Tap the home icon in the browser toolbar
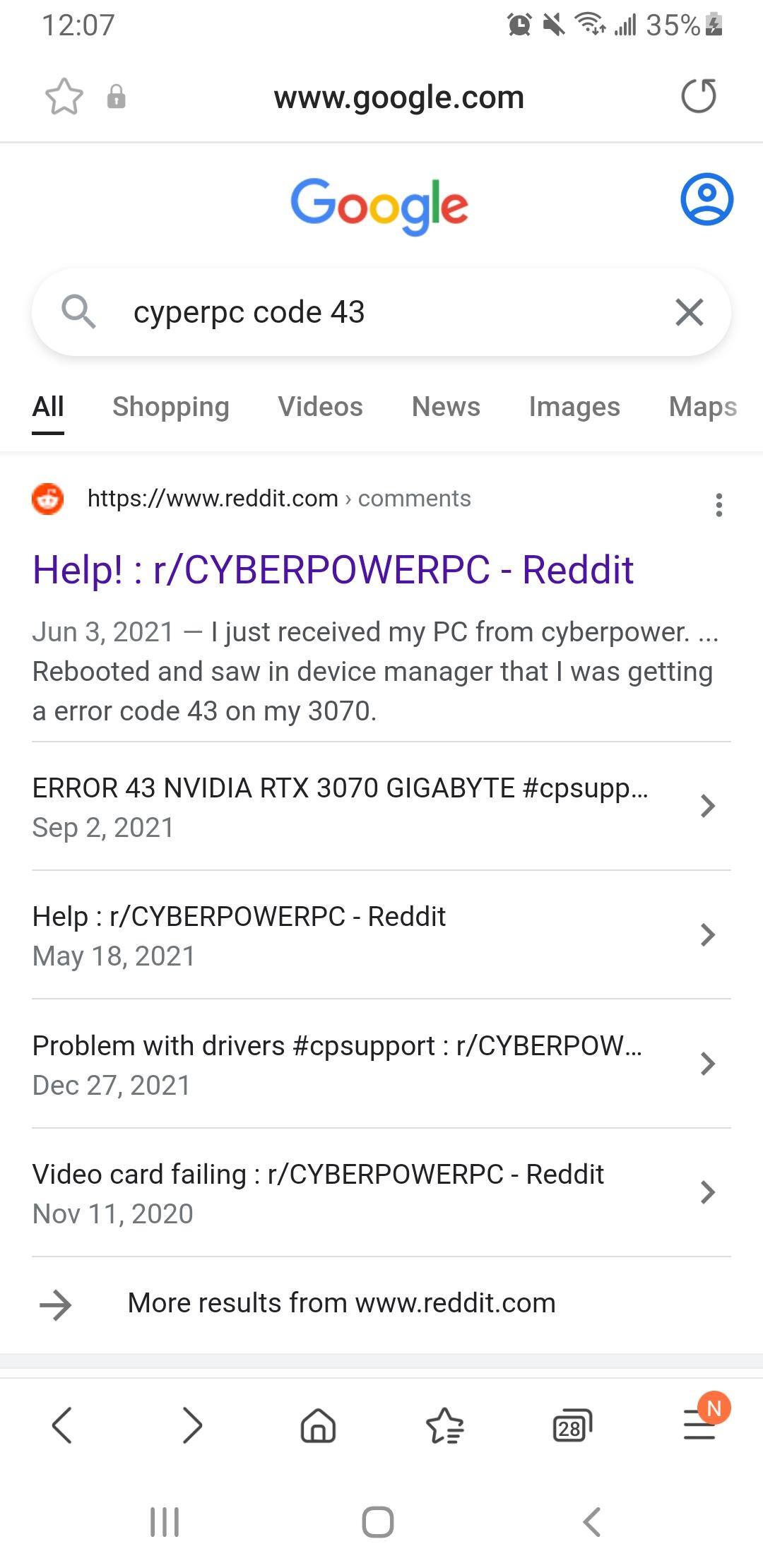This screenshot has height=1568, width=763. [317, 1425]
